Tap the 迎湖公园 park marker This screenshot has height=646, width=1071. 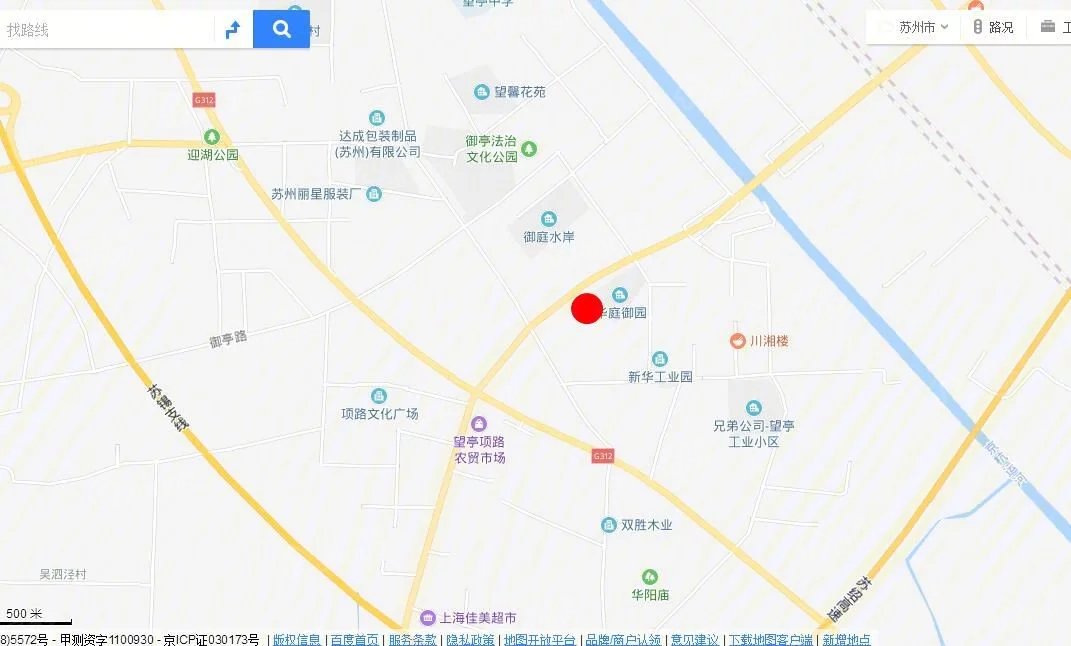pyautogui.click(x=212, y=137)
